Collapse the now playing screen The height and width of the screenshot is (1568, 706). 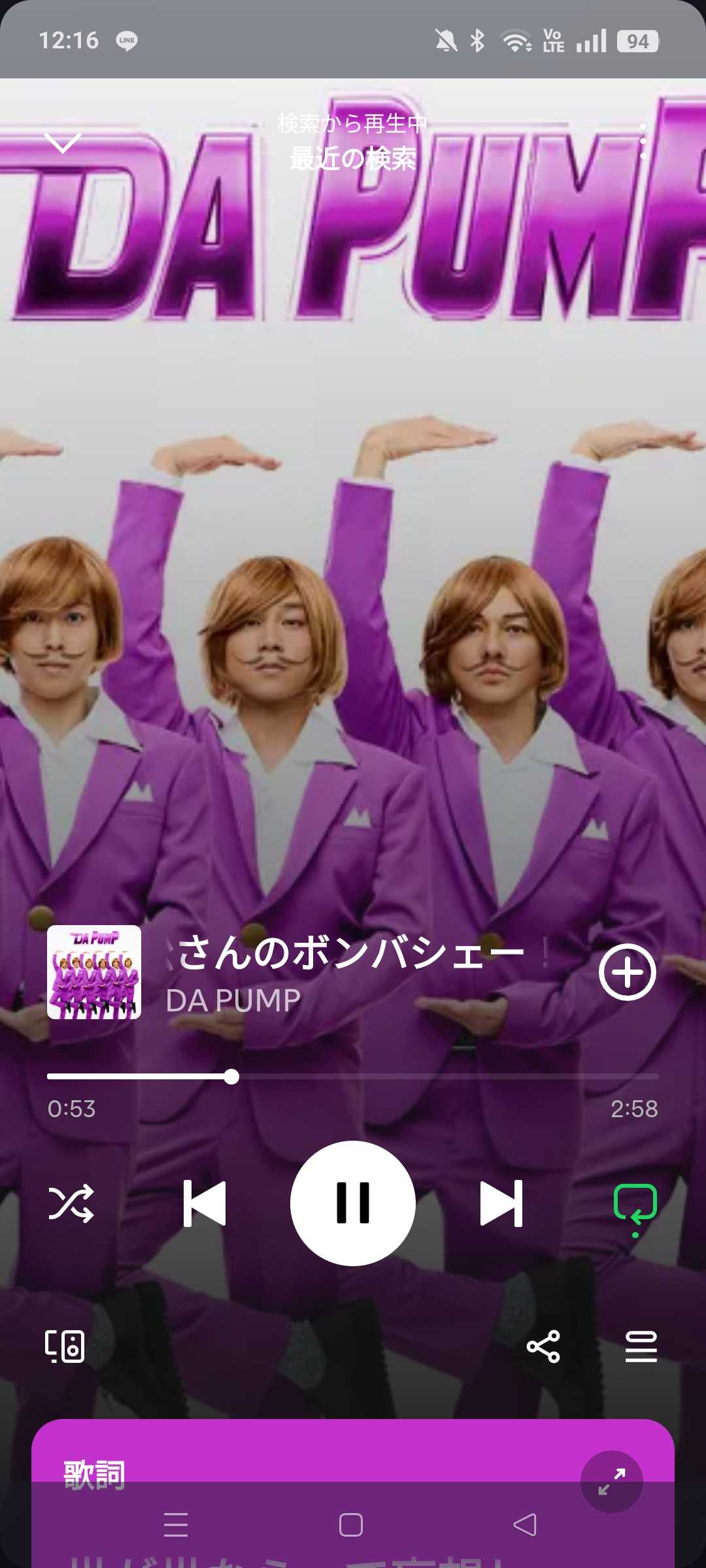[x=63, y=142]
